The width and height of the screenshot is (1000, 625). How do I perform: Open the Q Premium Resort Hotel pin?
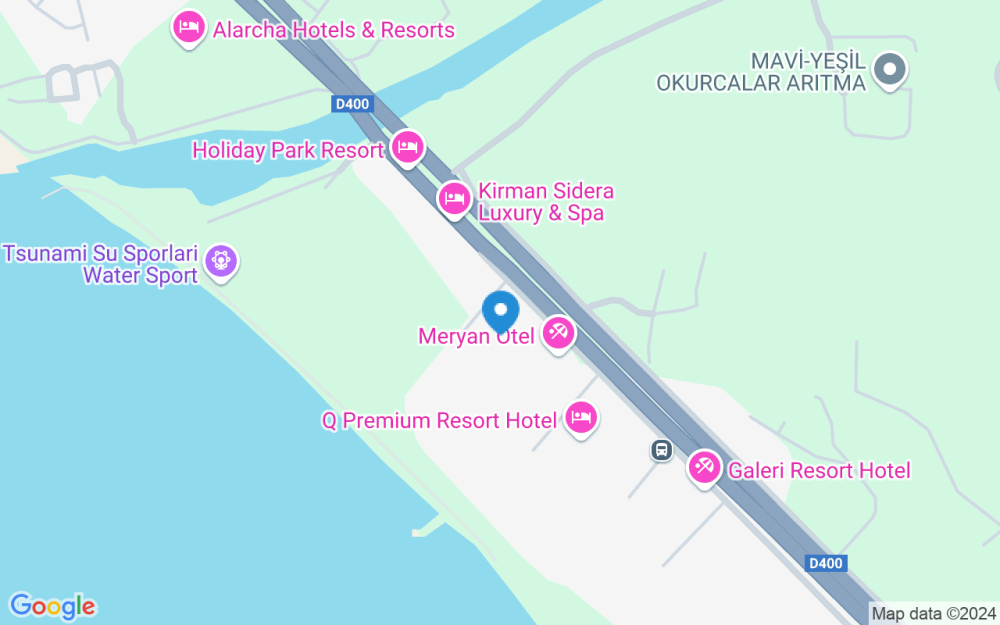581,418
